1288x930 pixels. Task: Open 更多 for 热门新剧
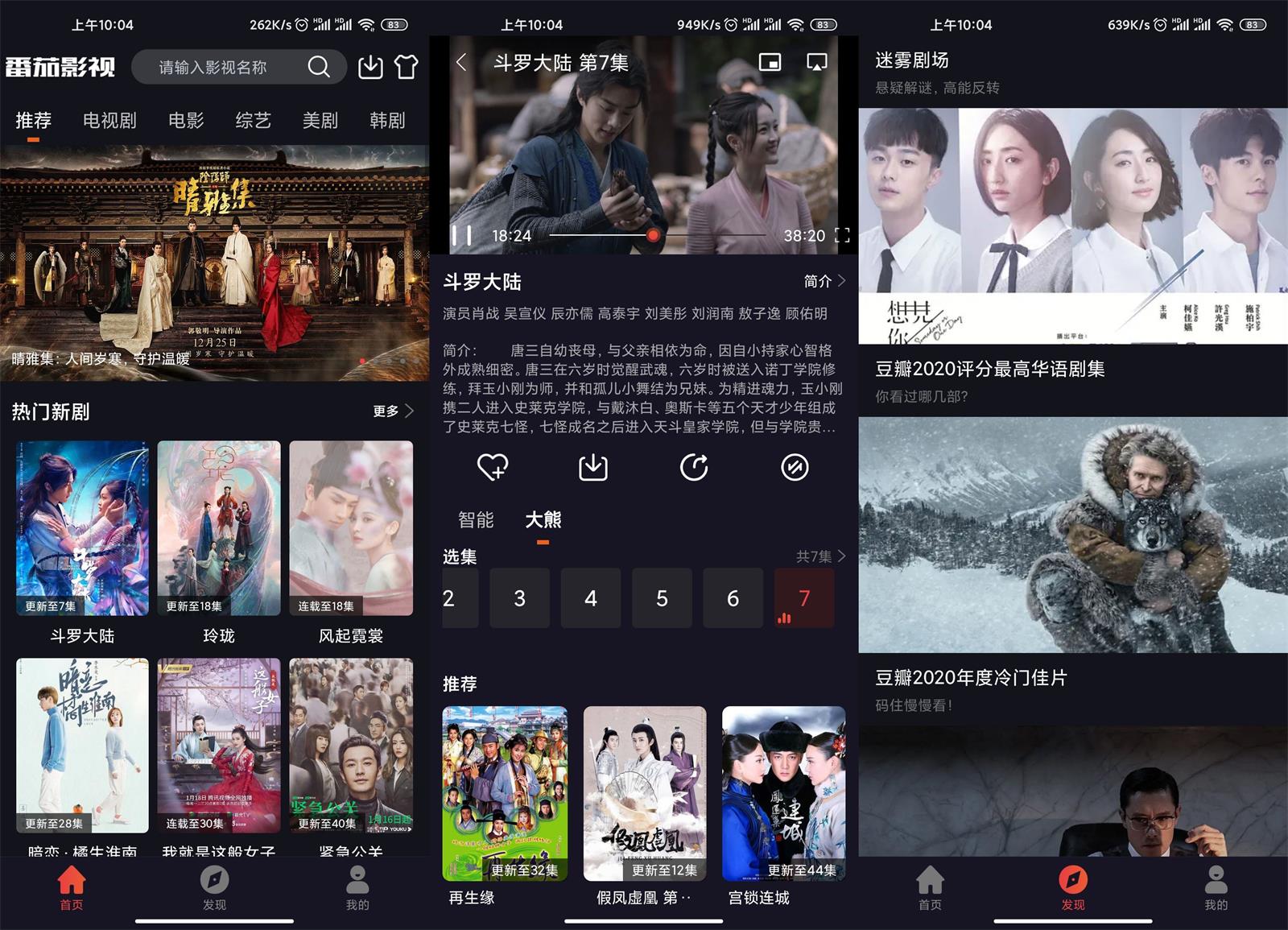click(393, 411)
